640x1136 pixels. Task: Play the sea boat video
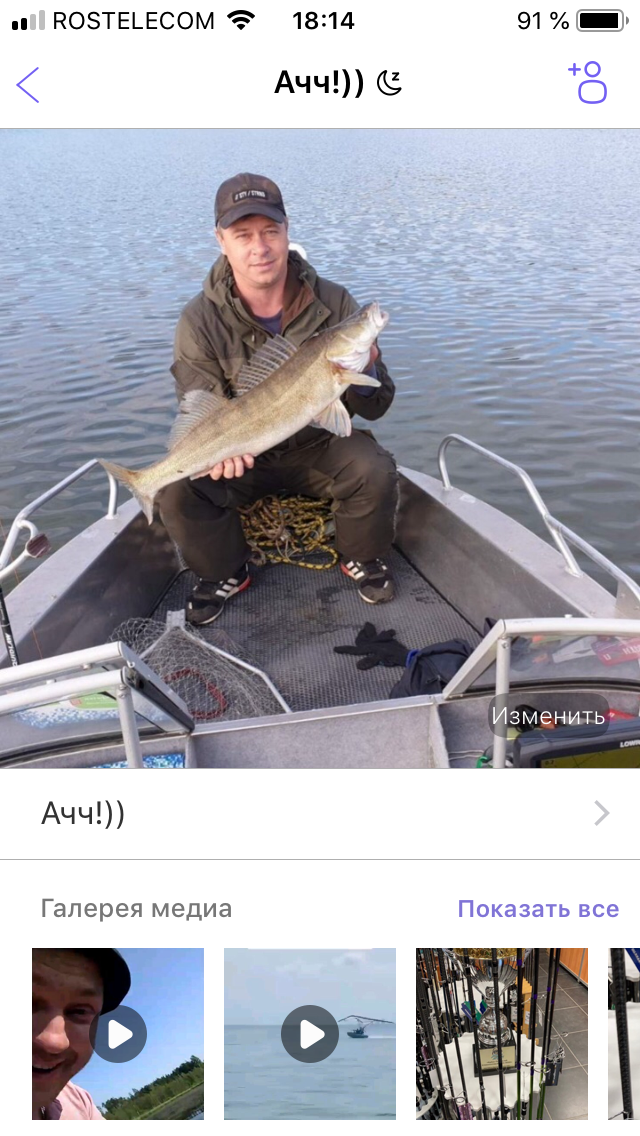[310, 1034]
